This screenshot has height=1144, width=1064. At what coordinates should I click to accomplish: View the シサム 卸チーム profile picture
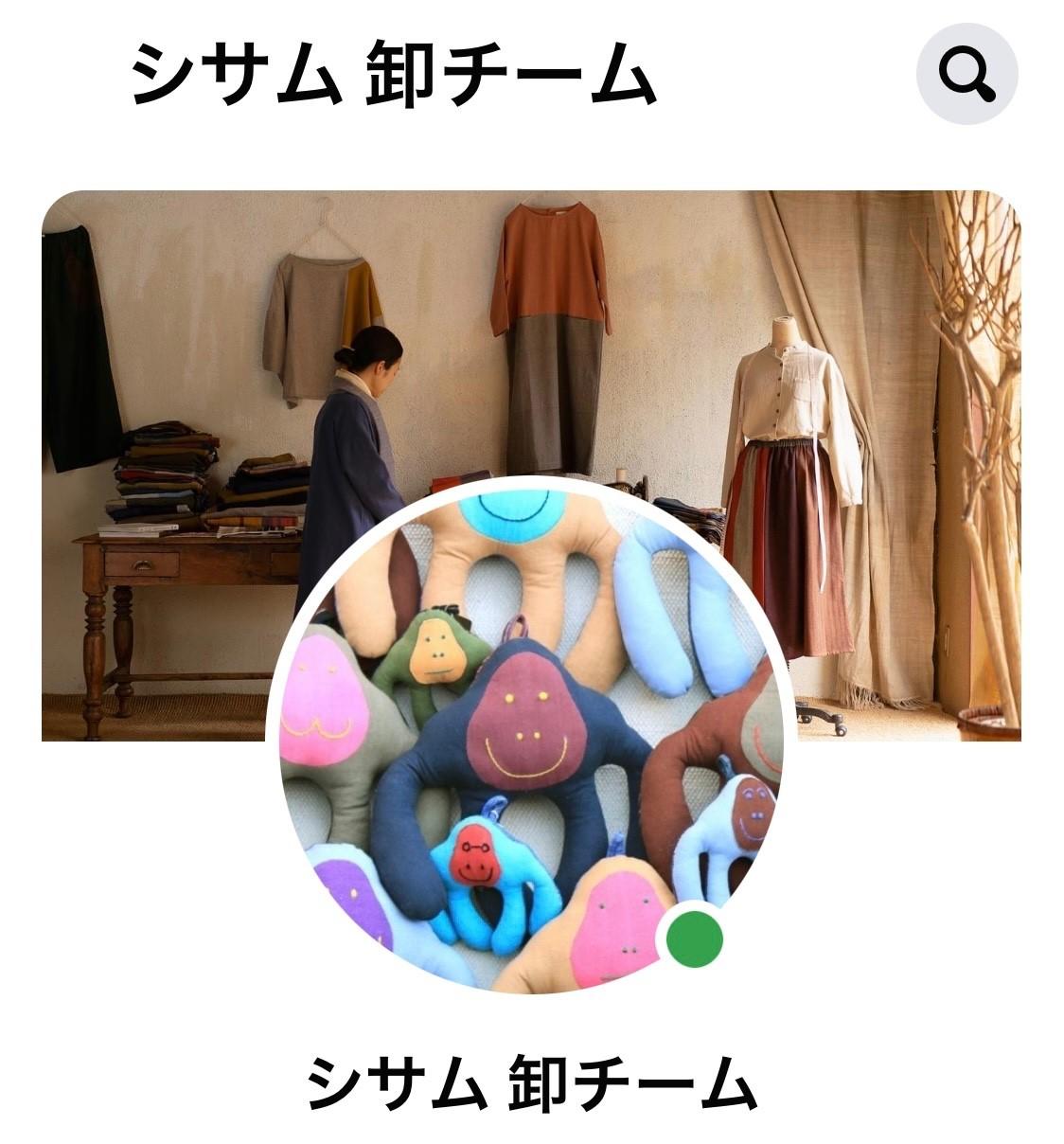[531, 734]
